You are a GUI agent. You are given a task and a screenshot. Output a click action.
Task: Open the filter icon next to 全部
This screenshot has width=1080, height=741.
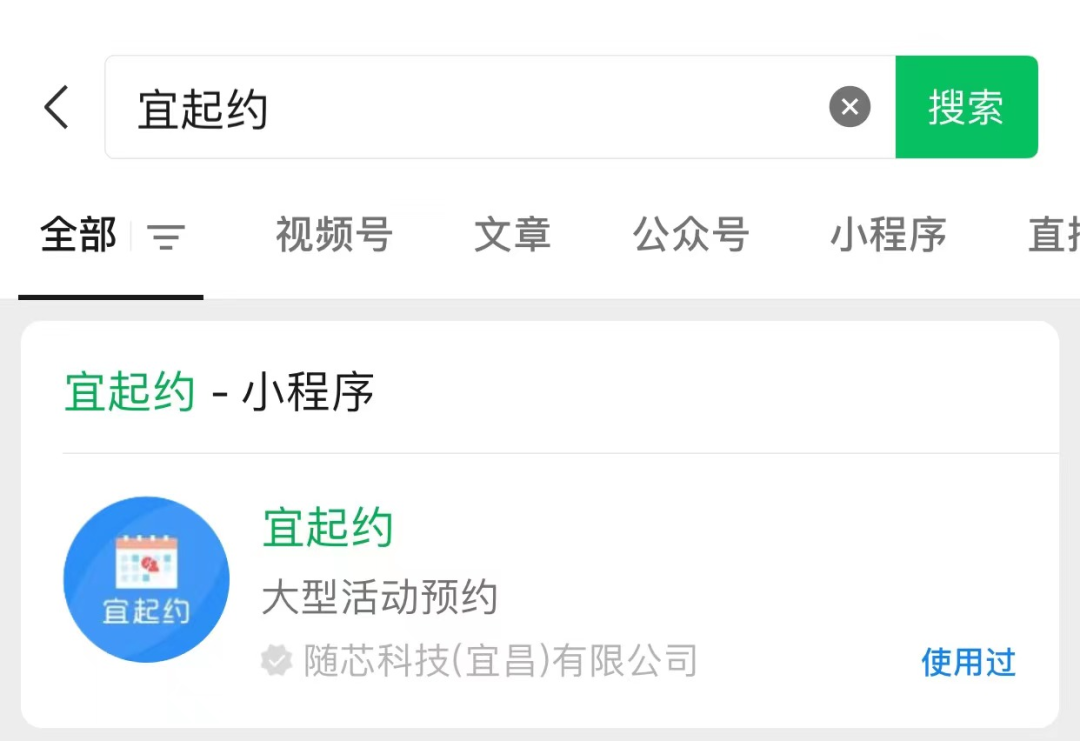166,237
